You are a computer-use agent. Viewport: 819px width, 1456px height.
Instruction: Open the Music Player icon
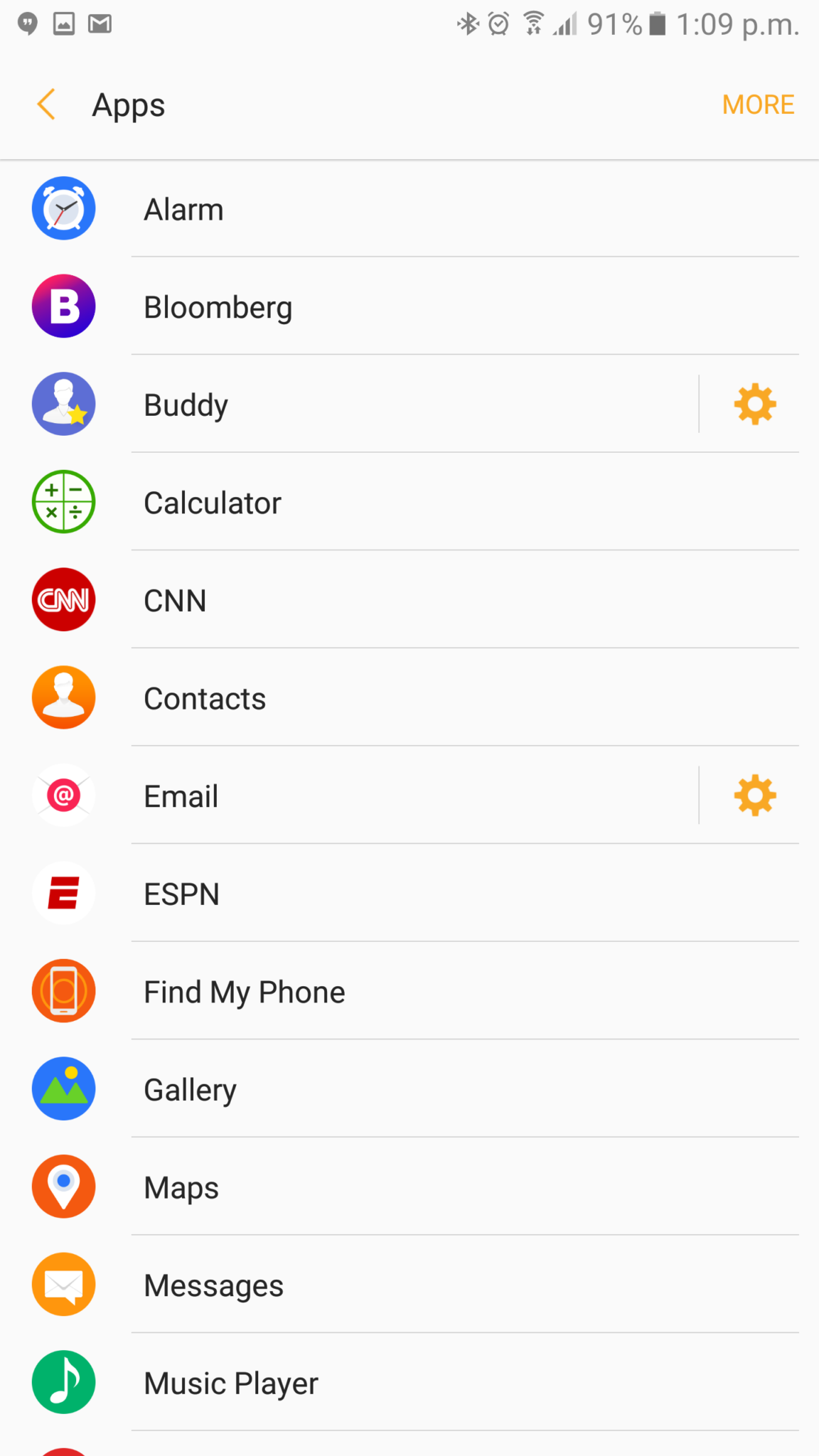[63, 1382]
